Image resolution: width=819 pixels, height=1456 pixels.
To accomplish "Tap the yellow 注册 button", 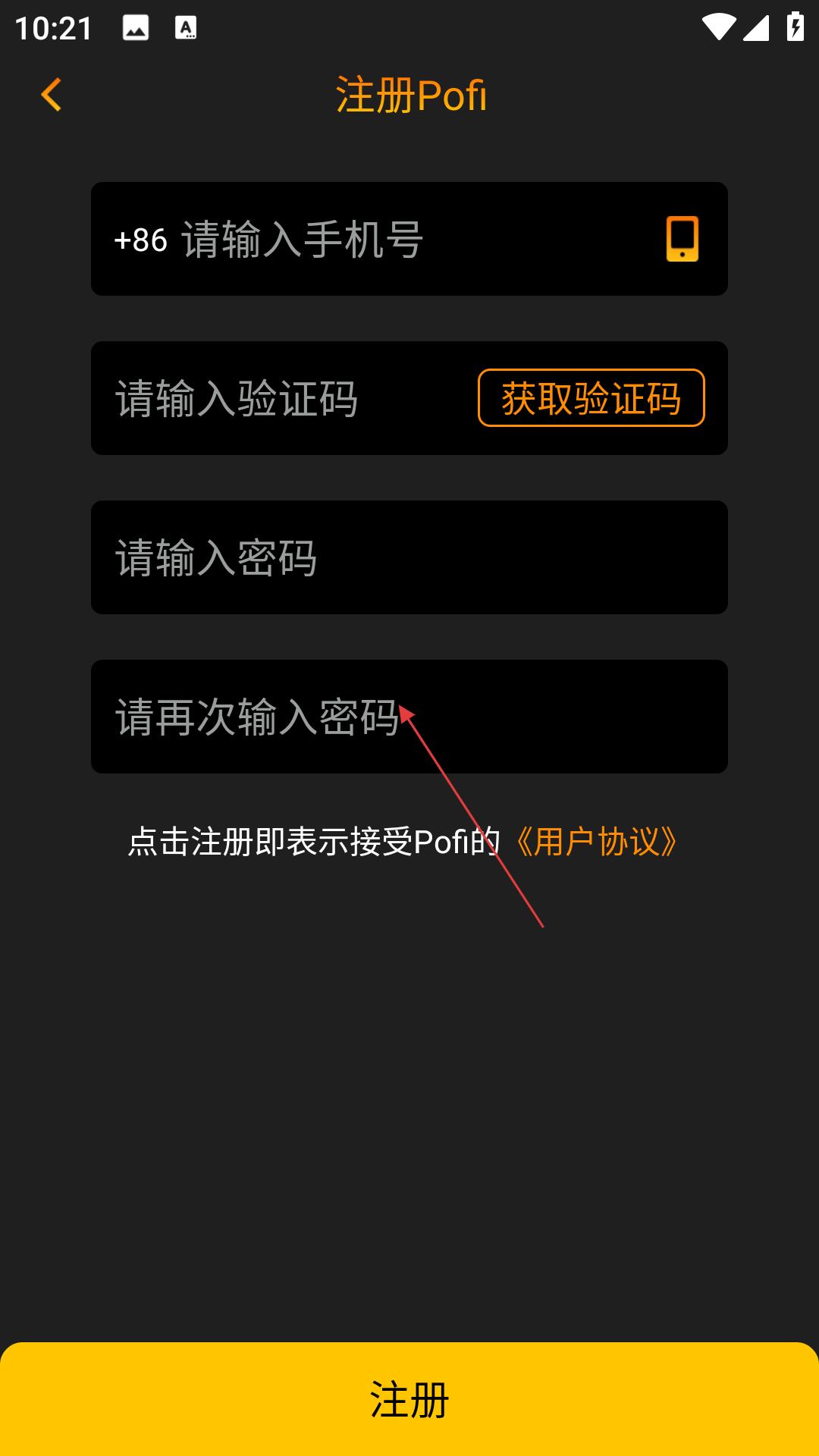I will click(409, 1399).
